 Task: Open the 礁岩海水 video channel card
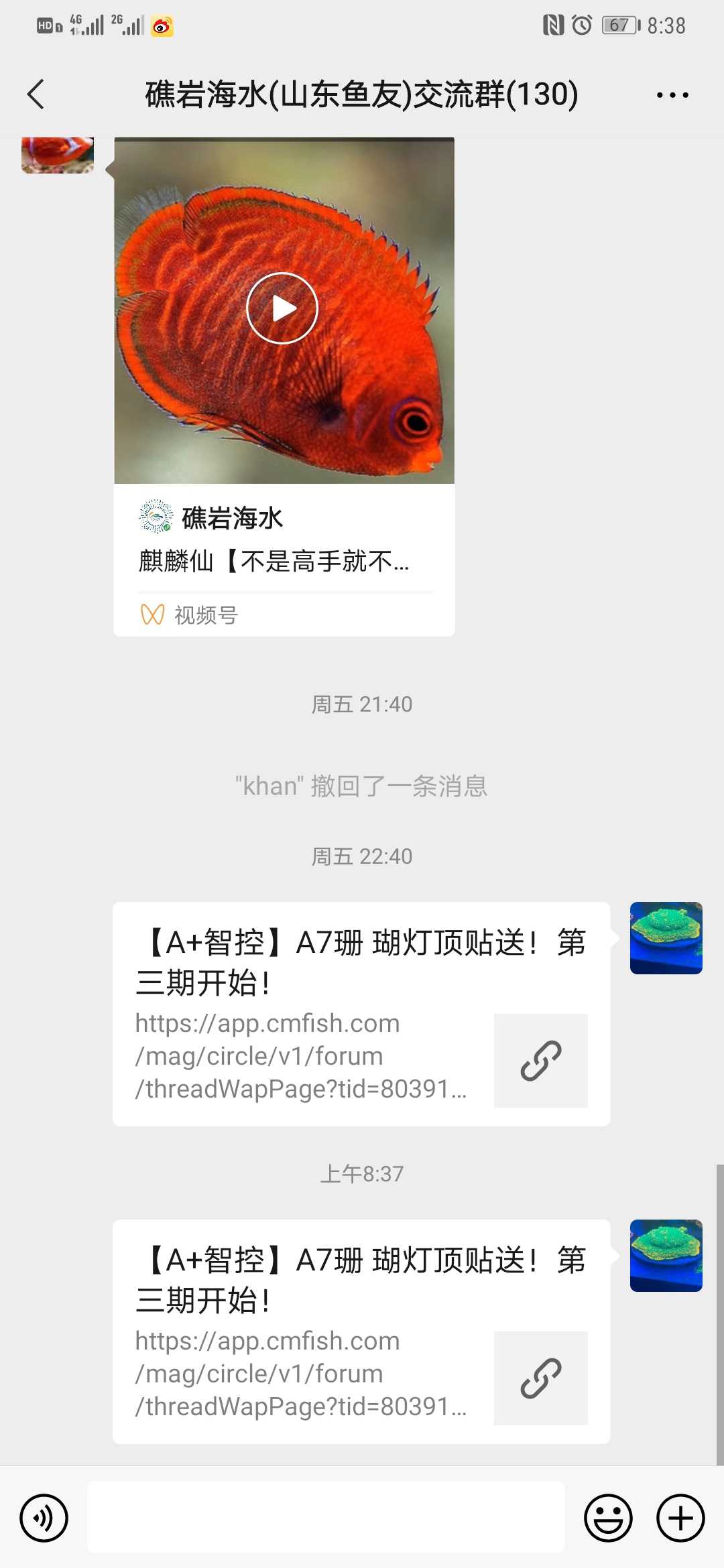pos(284,560)
